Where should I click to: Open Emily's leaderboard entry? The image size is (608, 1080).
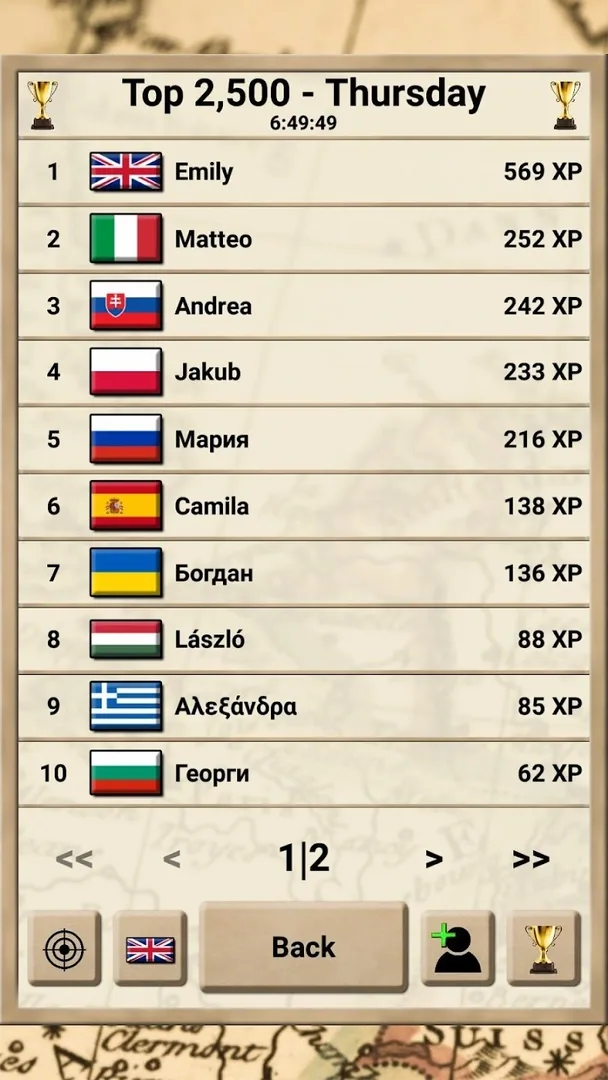point(304,172)
